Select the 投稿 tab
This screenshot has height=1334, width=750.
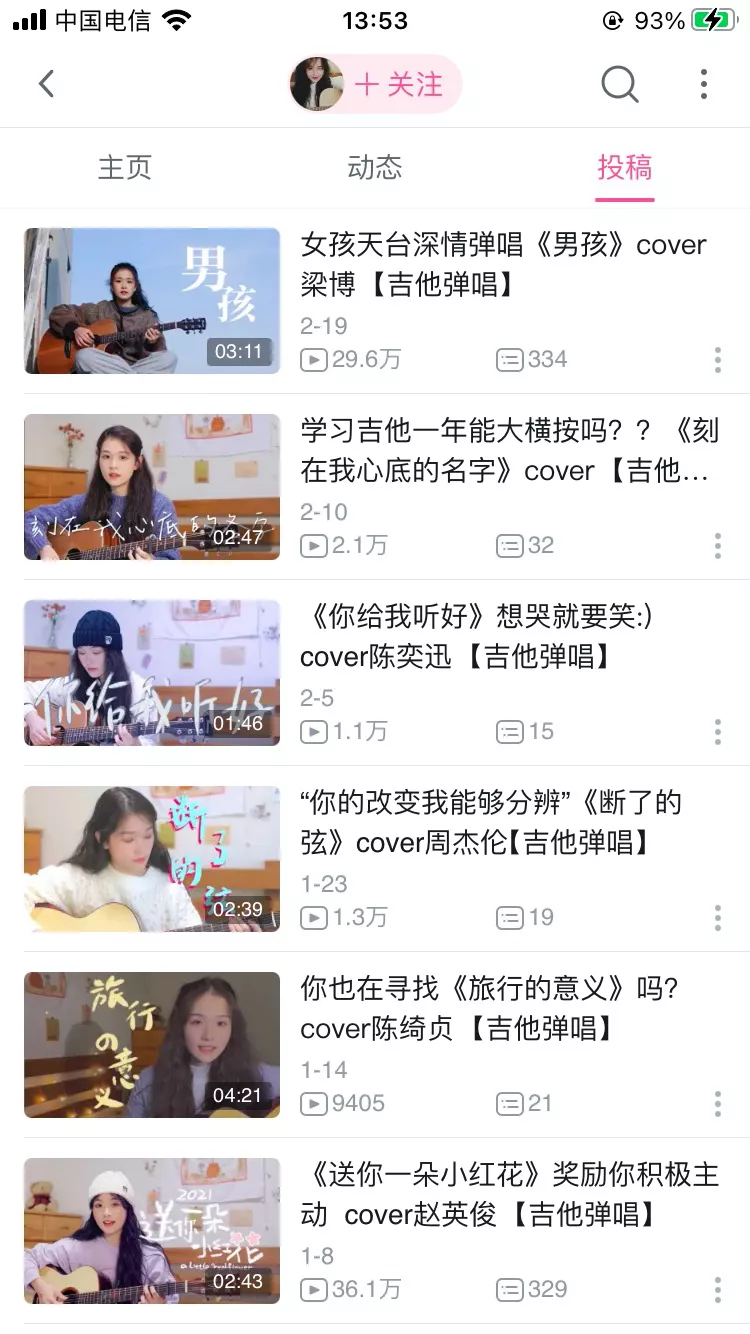pyautogui.click(x=625, y=167)
